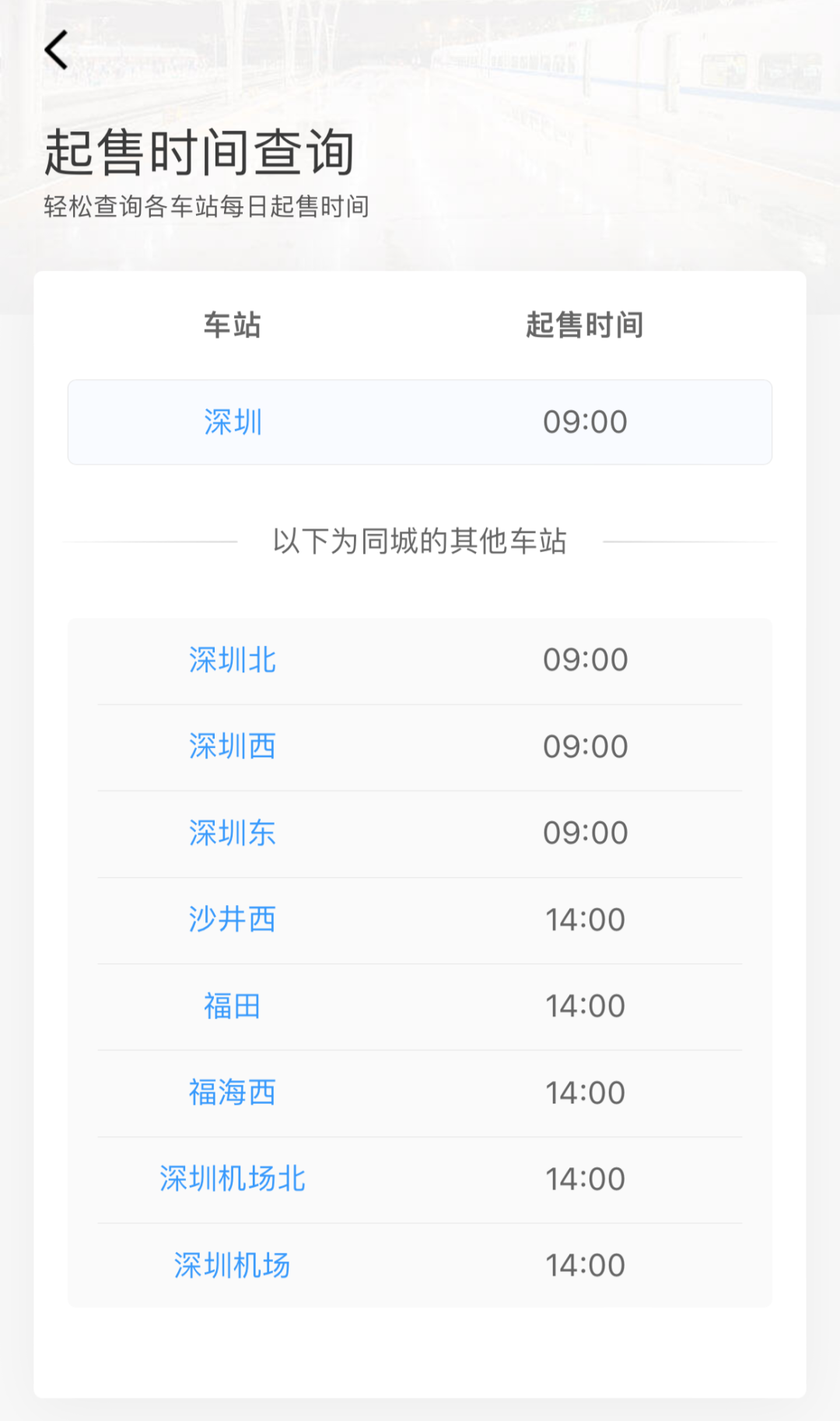This screenshot has width=840, height=1421.
Task: Select the 福田 station link
Action: click(x=233, y=1005)
